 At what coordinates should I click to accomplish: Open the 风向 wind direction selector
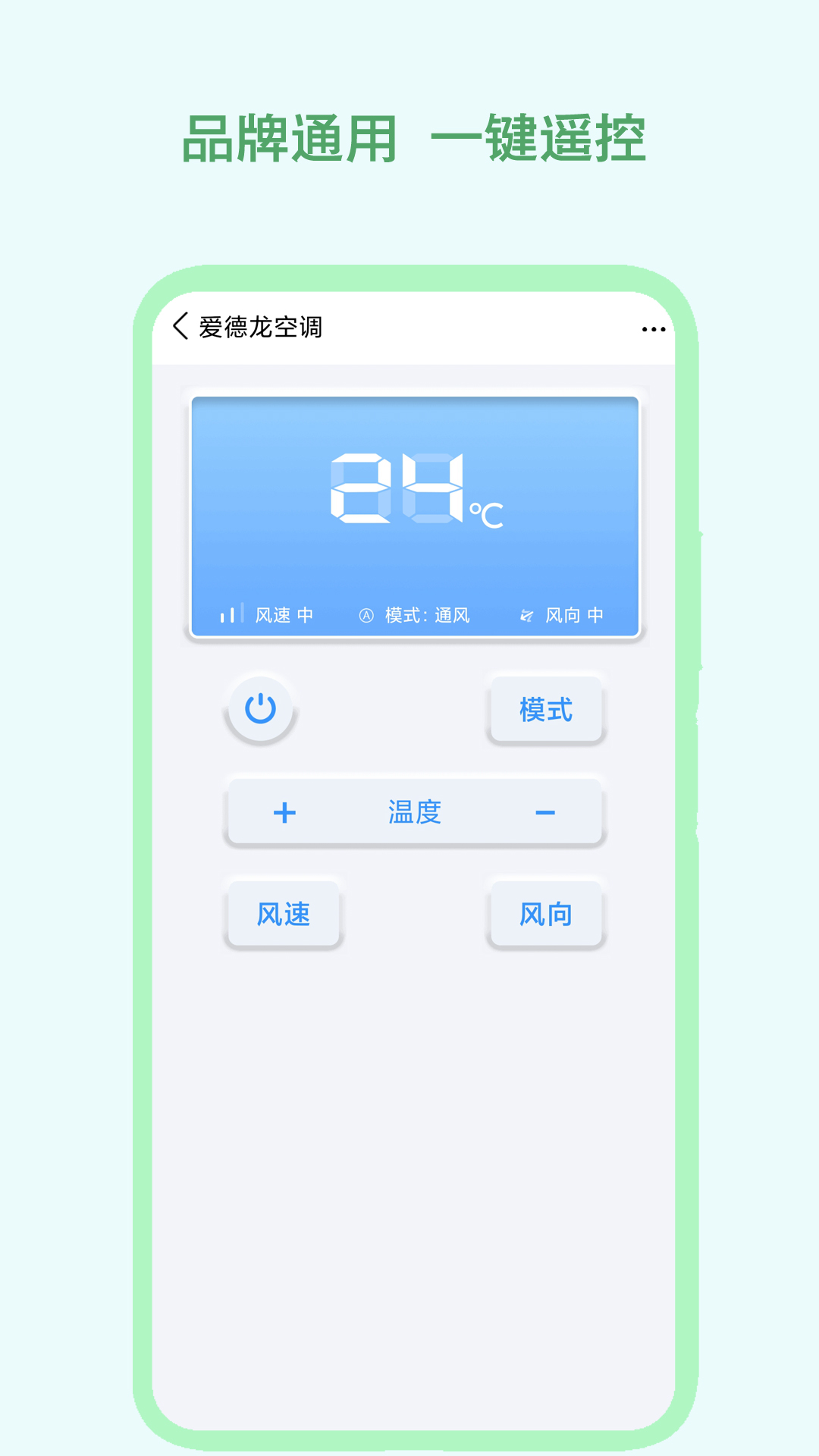546,915
